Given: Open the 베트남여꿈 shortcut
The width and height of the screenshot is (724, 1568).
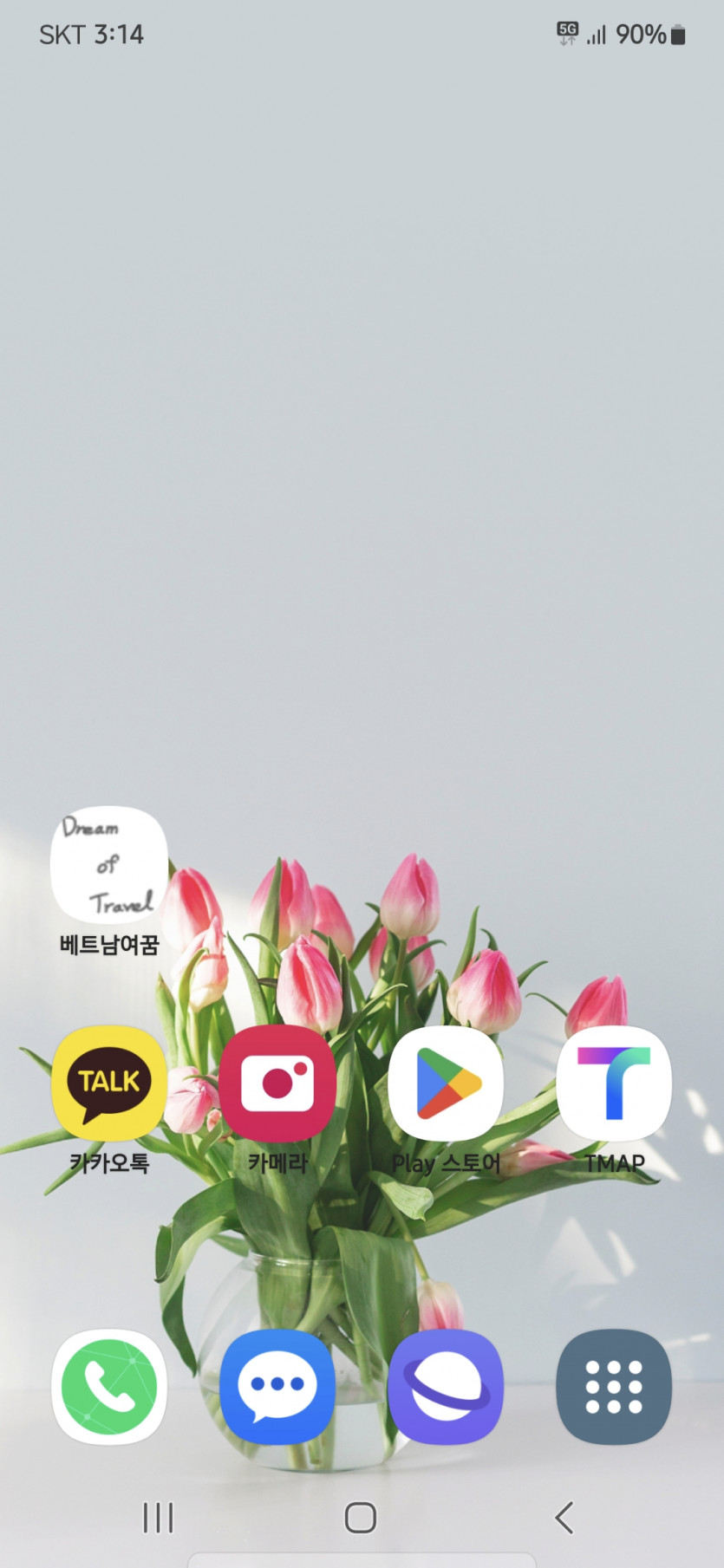Looking at the screenshot, I should [x=109, y=866].
